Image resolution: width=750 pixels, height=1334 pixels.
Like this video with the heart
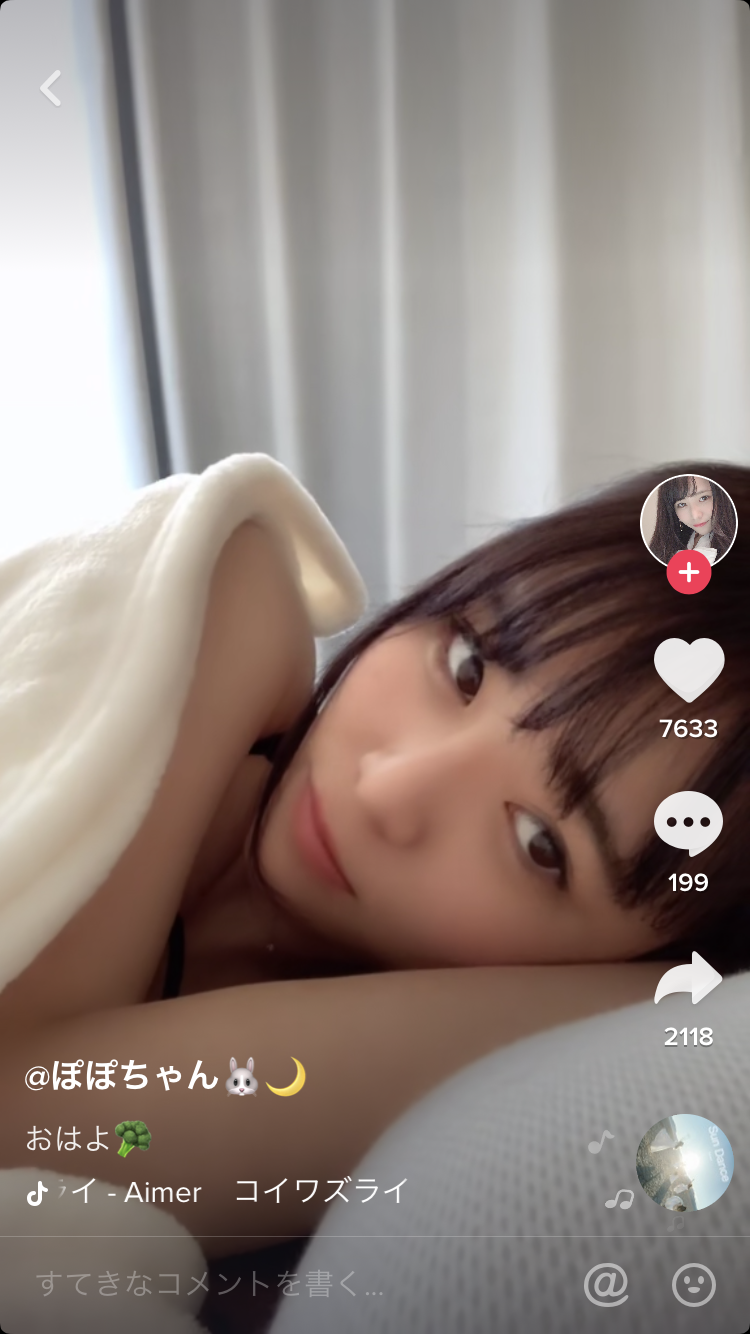[x=689, y=670]
